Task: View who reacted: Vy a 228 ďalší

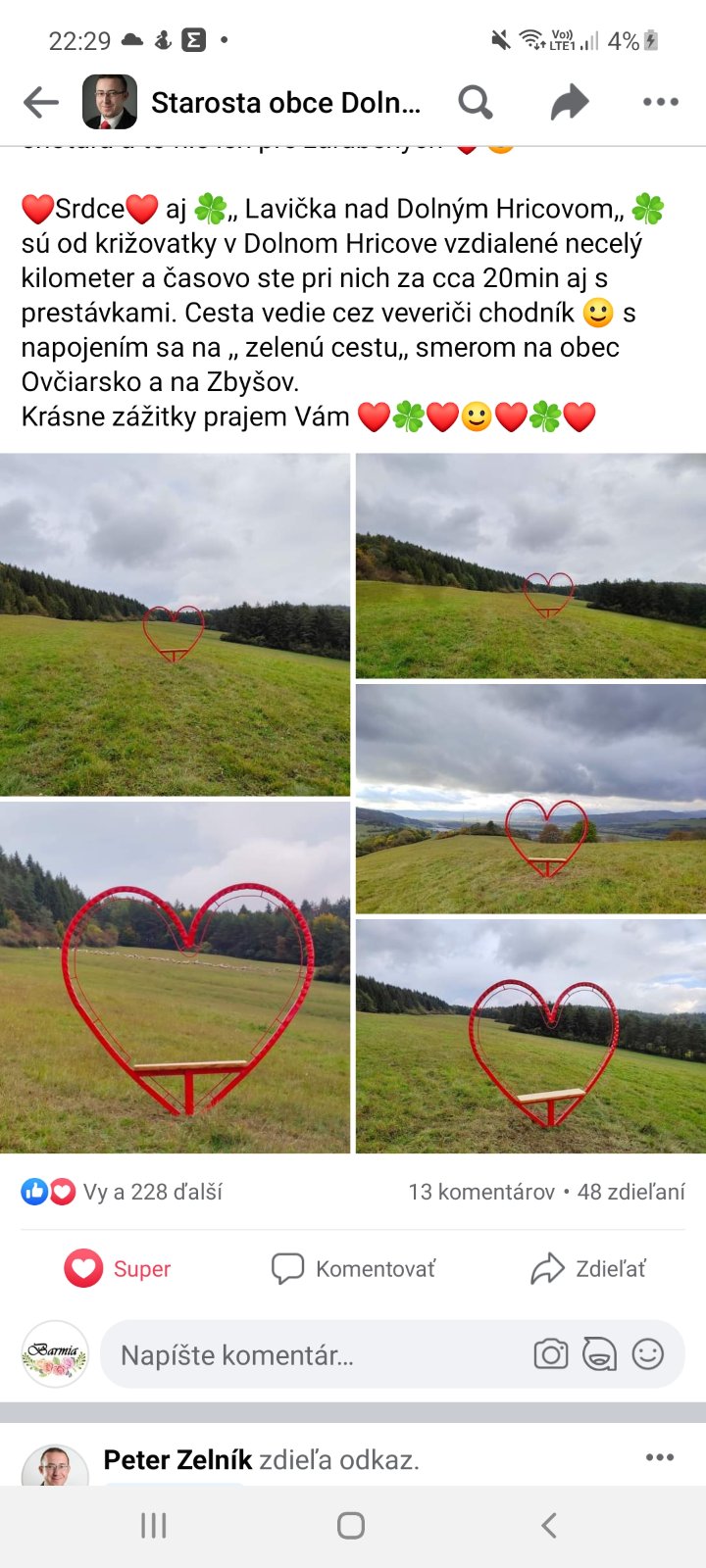Action: point(123,1192)
